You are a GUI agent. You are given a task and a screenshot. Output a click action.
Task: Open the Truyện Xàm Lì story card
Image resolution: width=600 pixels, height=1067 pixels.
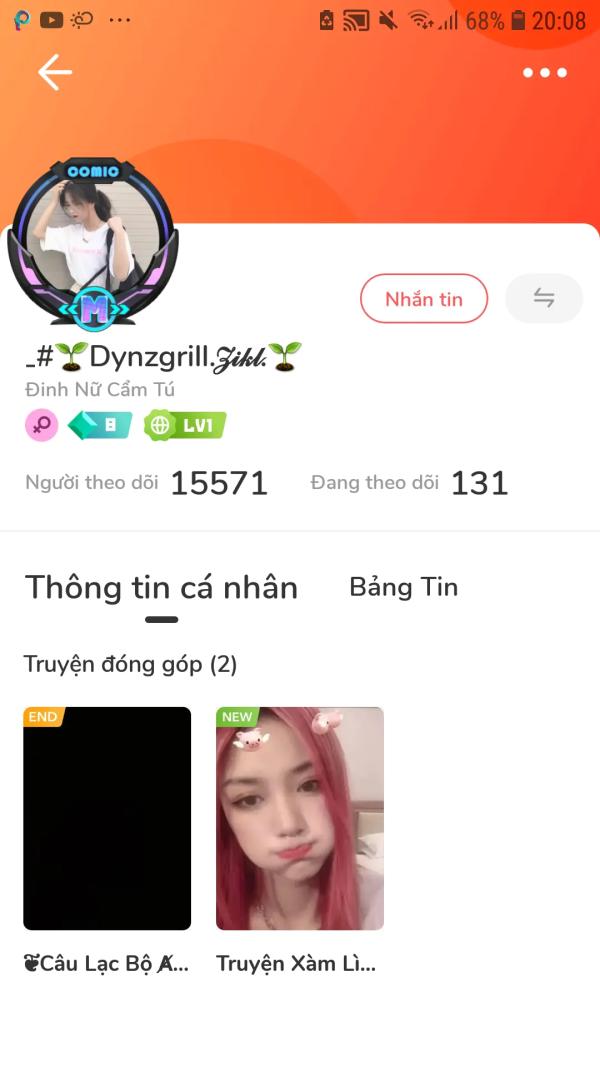(x=300, y=818)
